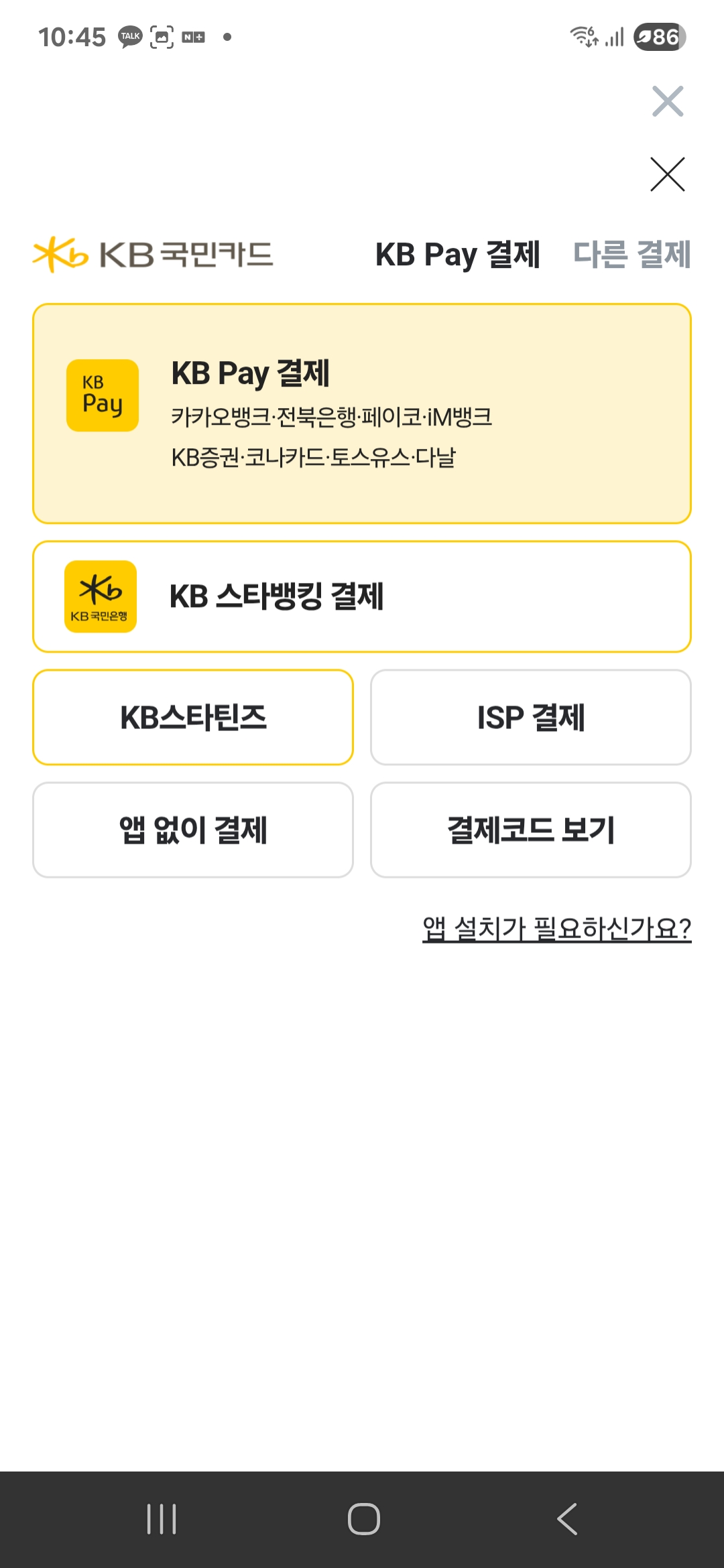724x1568 pixels.
Task: Open recent apps from the navigation bar
Action: [161, 1518]
